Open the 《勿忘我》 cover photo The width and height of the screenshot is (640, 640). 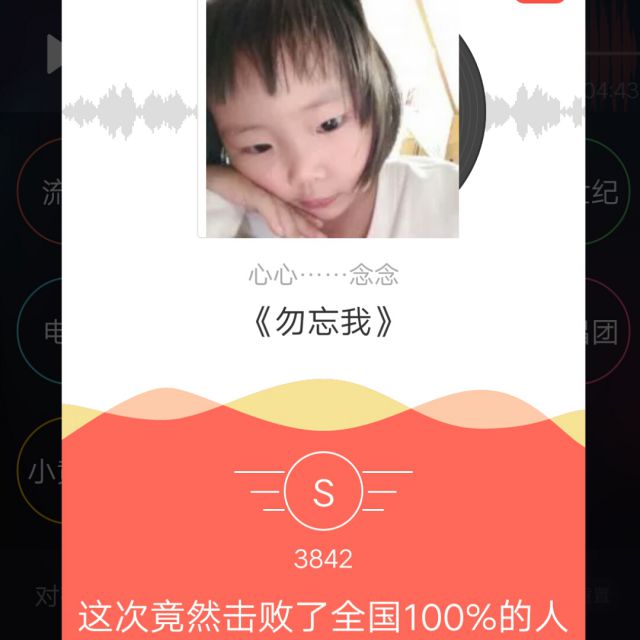(x=331, y=117)
